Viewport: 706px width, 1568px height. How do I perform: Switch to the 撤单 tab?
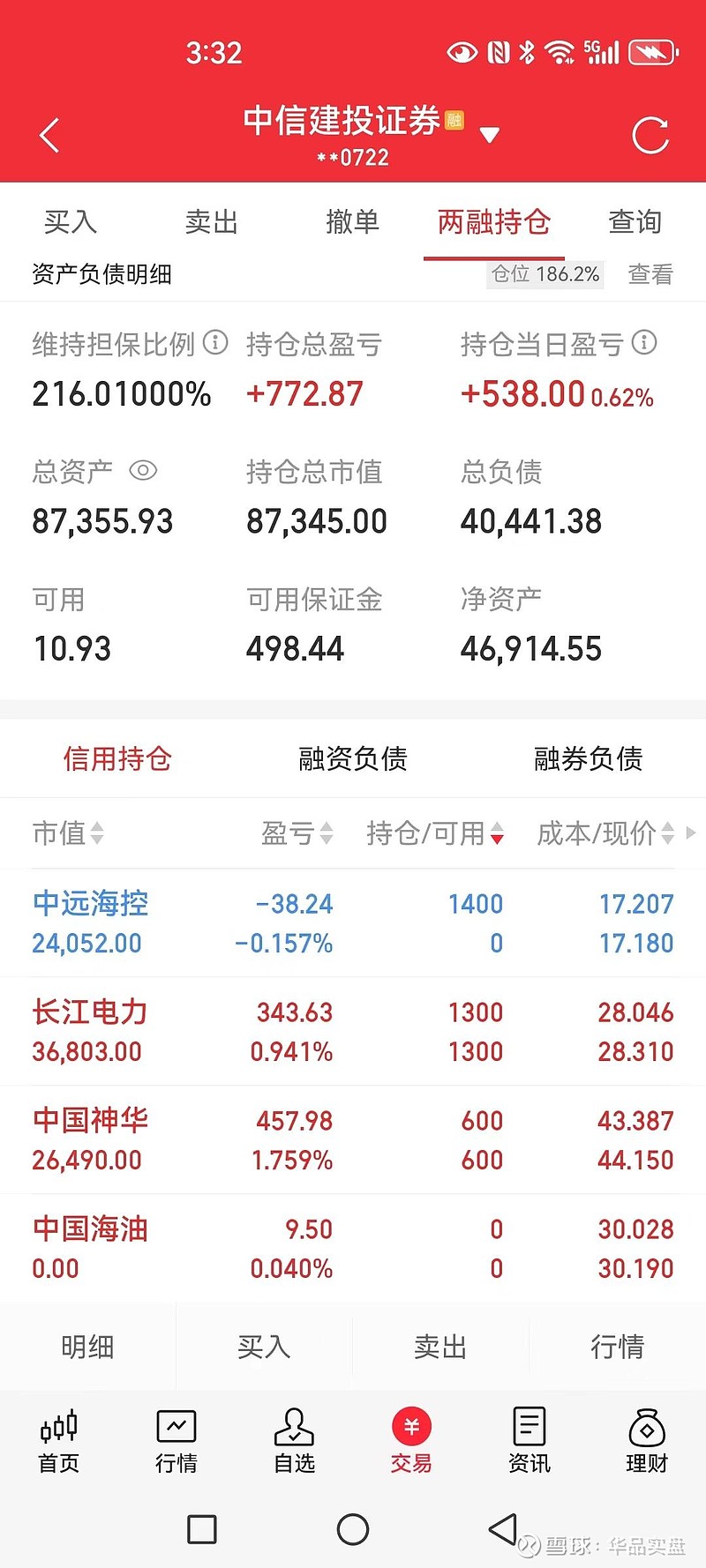tap(352, 222)
